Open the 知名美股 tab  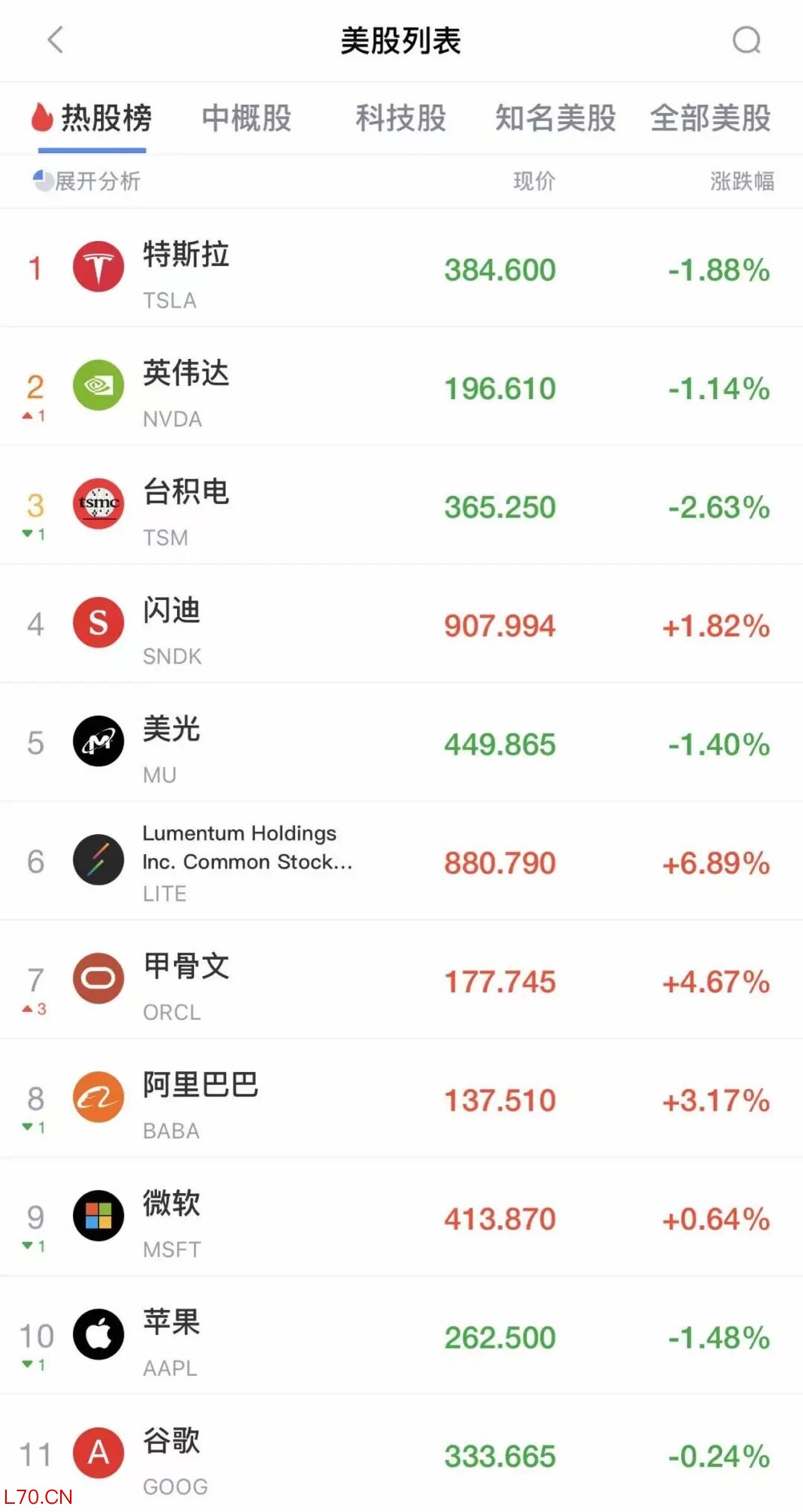coord(555,118)
